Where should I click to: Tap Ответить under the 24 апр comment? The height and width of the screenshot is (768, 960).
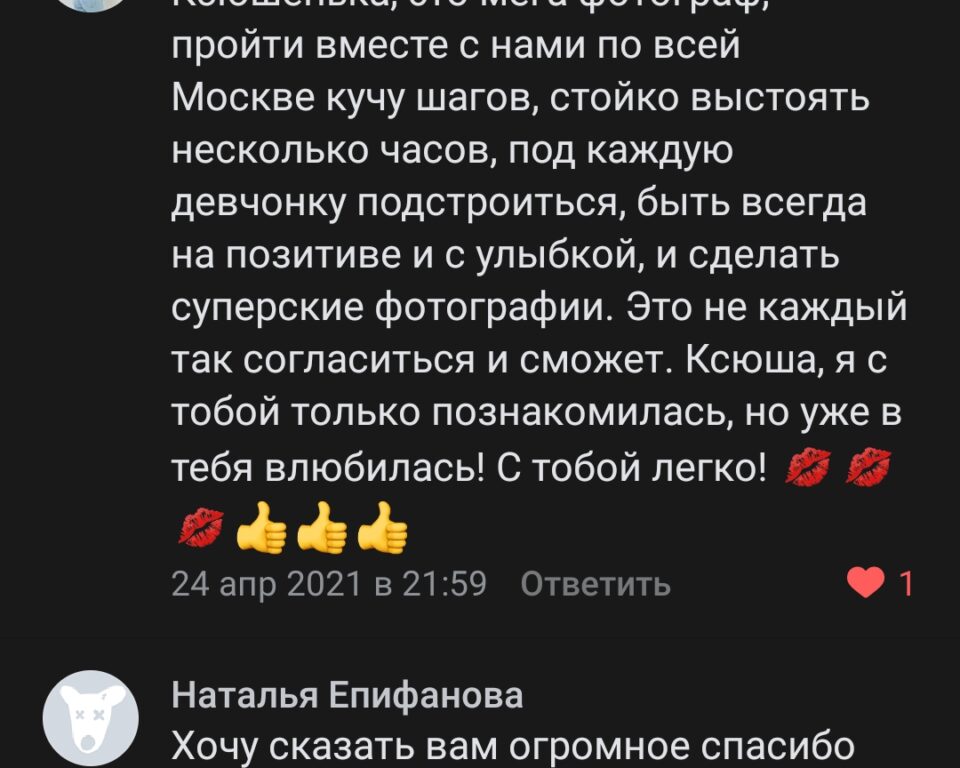pos(596,584)
